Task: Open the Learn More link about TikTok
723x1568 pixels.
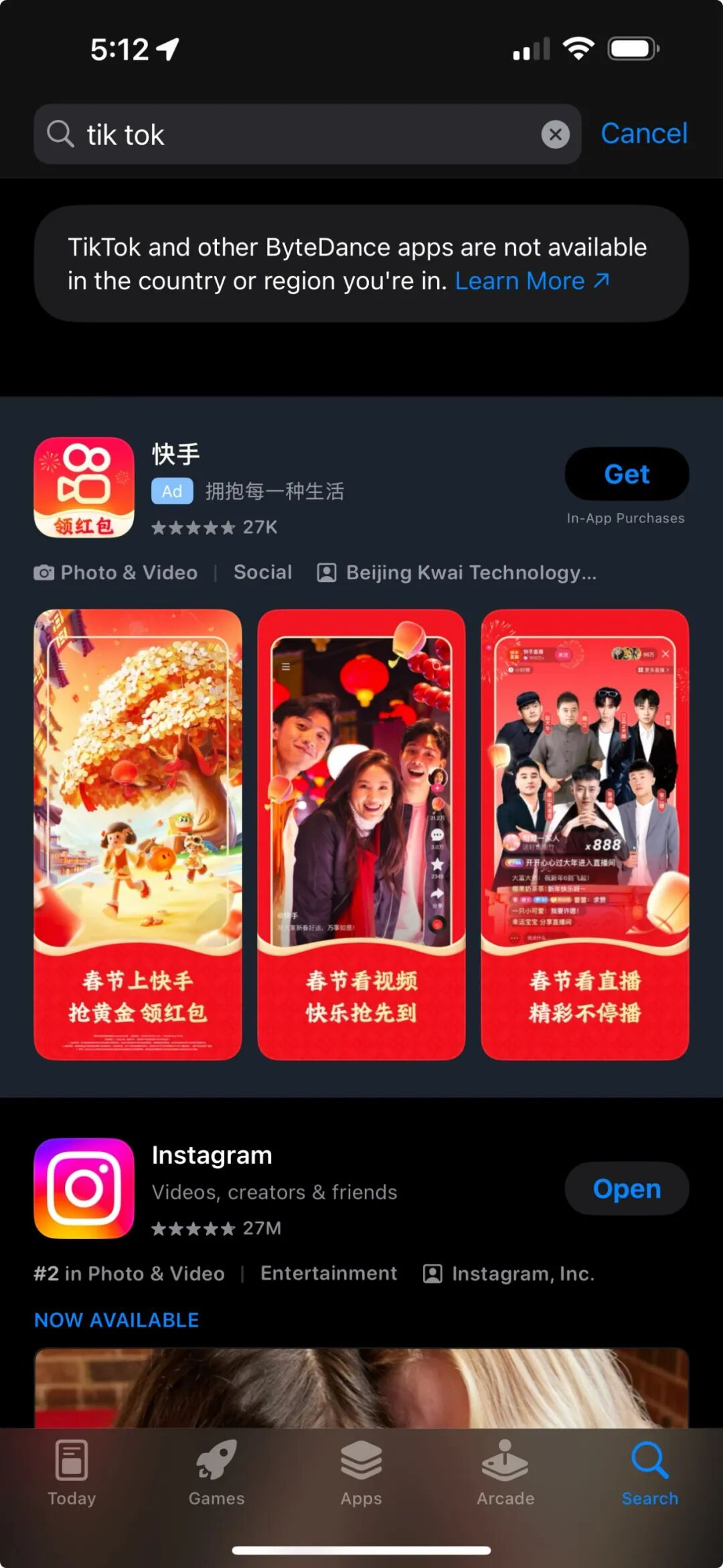Action: [x=532, y=281]
